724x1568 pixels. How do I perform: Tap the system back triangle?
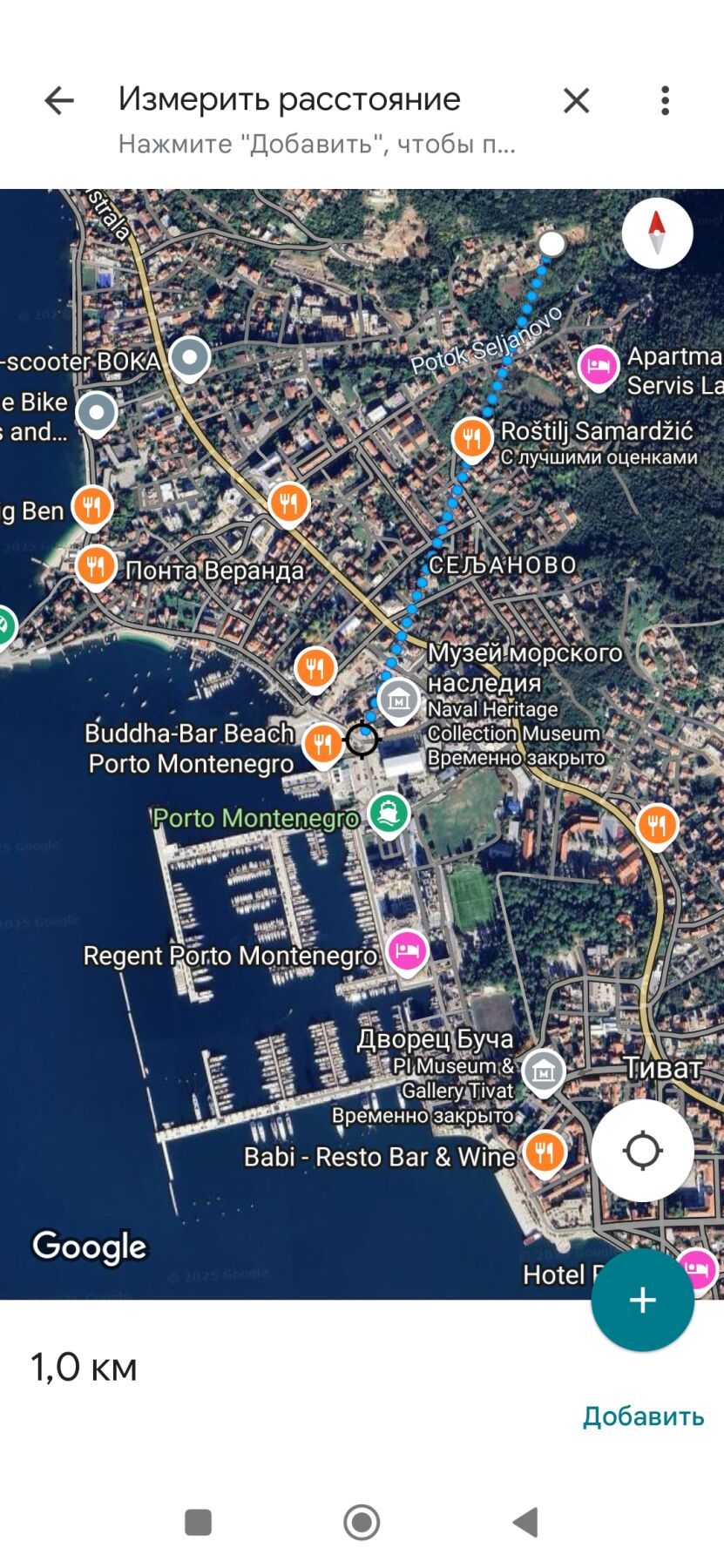point(525,1523)
